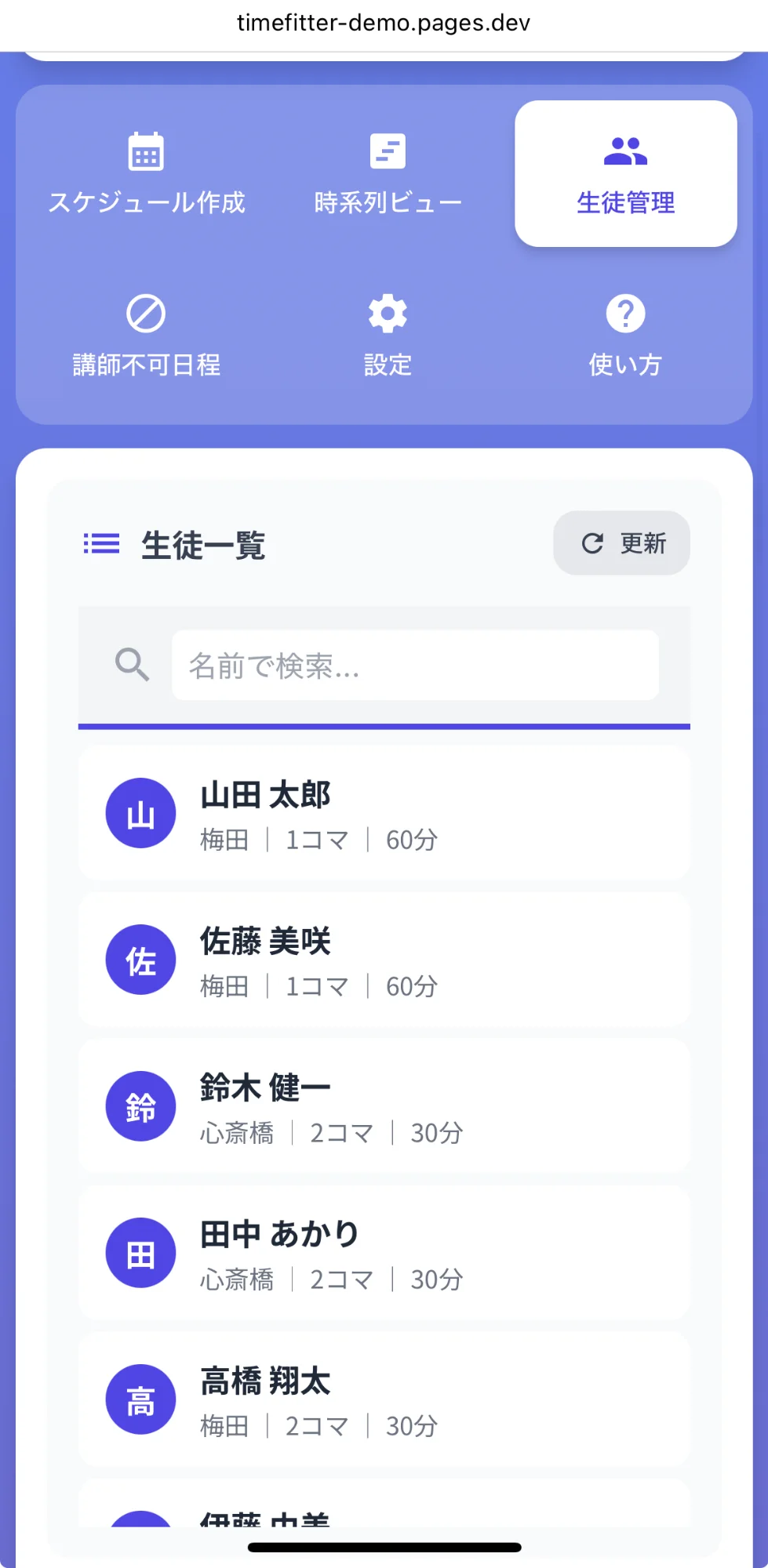Click 佐藤美咲's 佐 avatar circle
Viewport: 768px width, 1568px height.
click(140, 960)
